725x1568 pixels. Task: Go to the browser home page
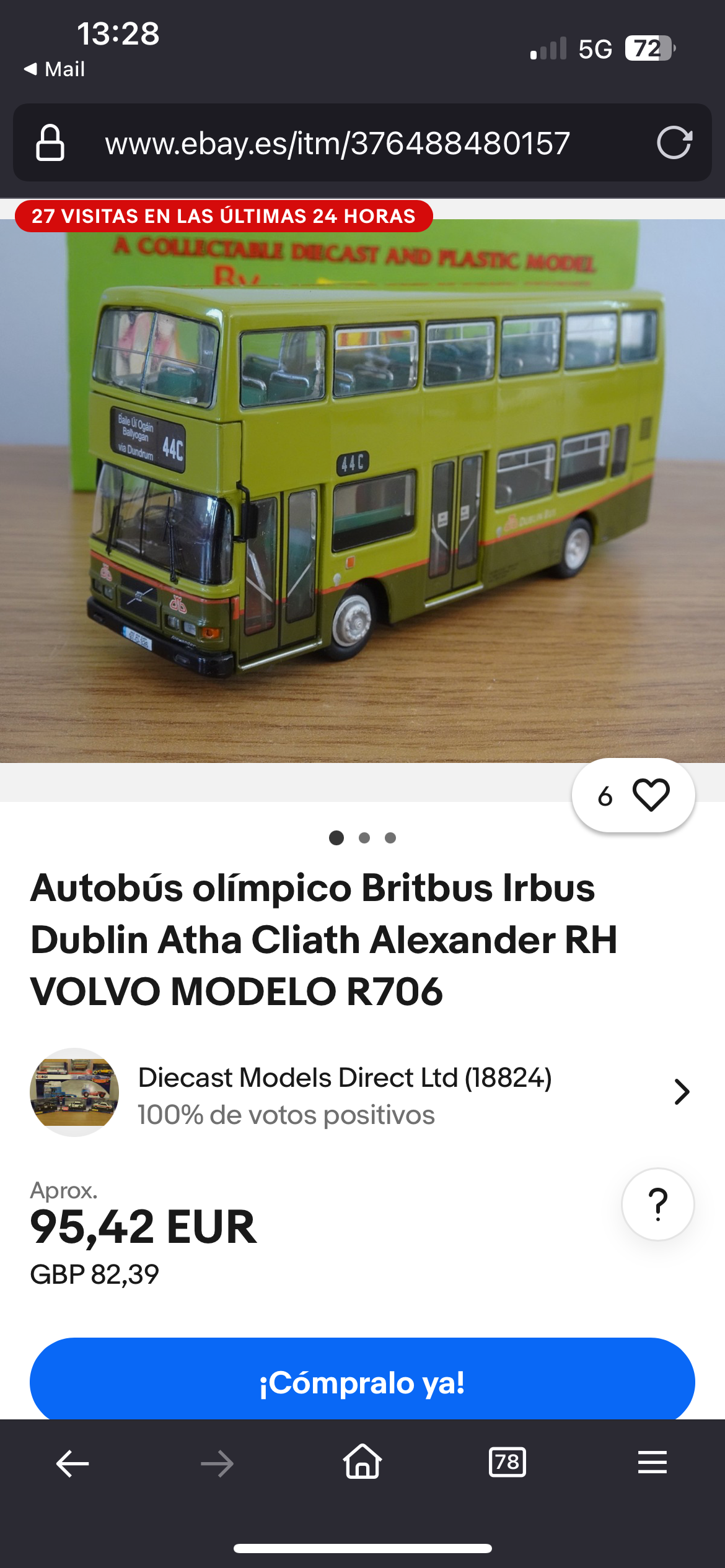click(362, 1462)
